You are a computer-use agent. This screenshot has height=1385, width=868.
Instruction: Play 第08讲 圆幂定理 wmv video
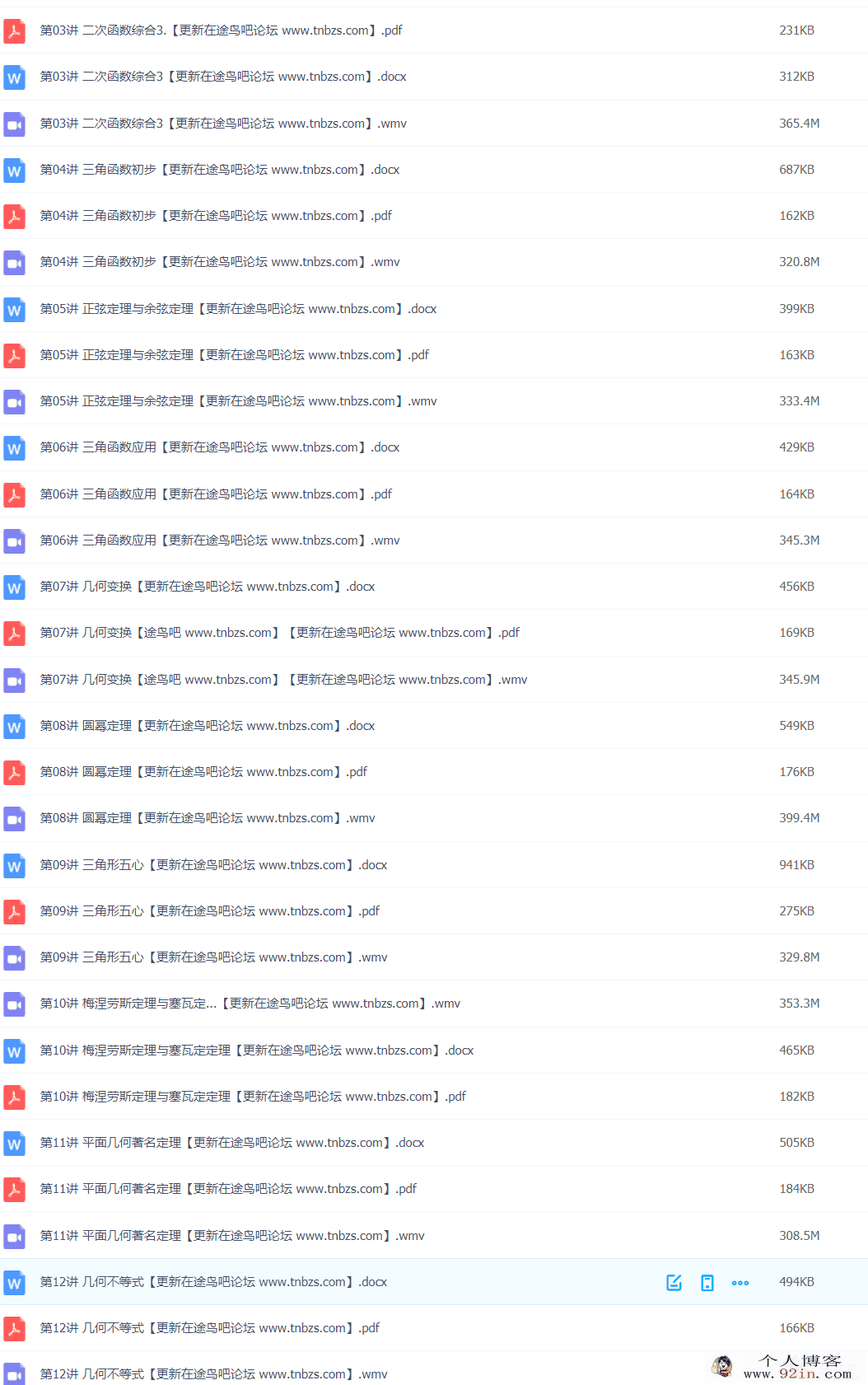[207, 818]
